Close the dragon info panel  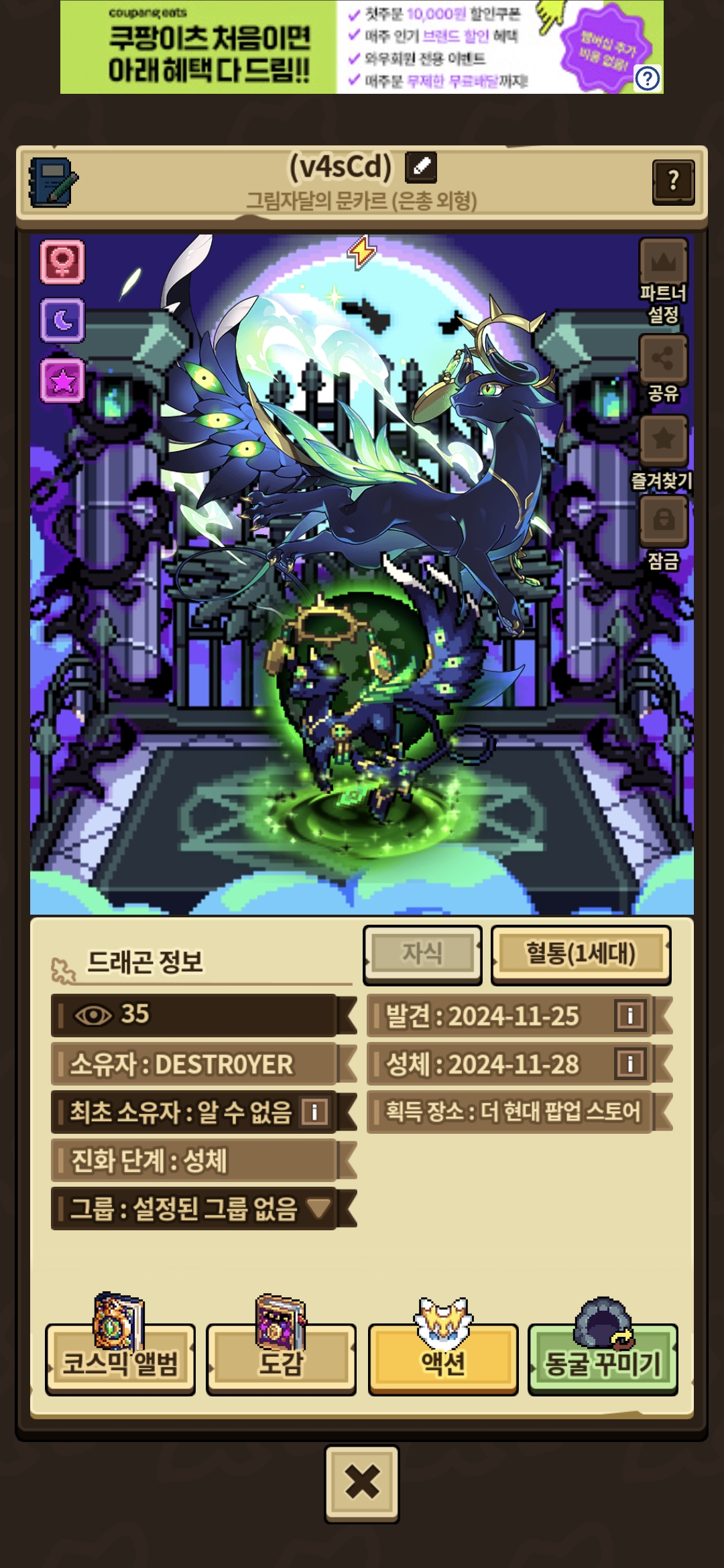(362, 1484)
